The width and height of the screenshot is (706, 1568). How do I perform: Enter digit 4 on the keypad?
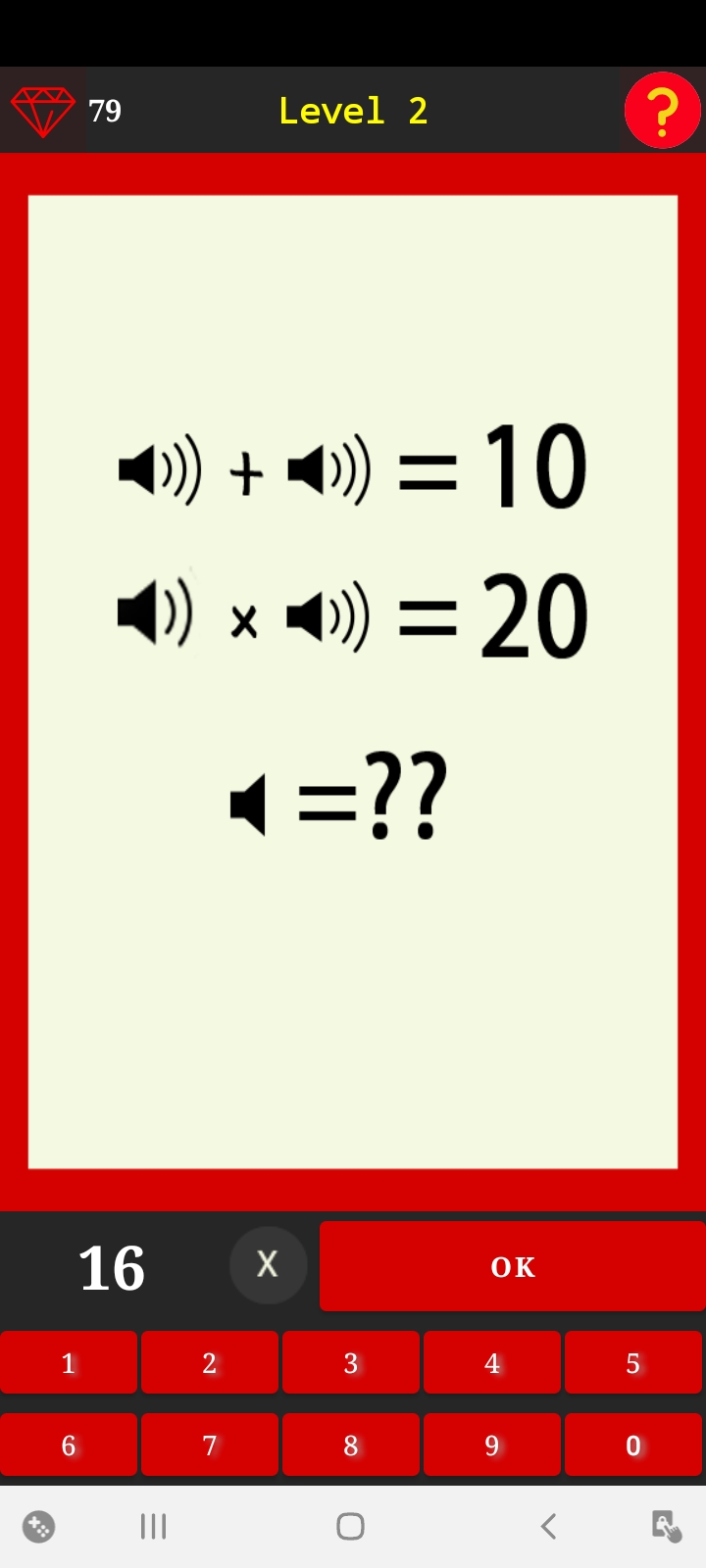[x=492, y=1362]
